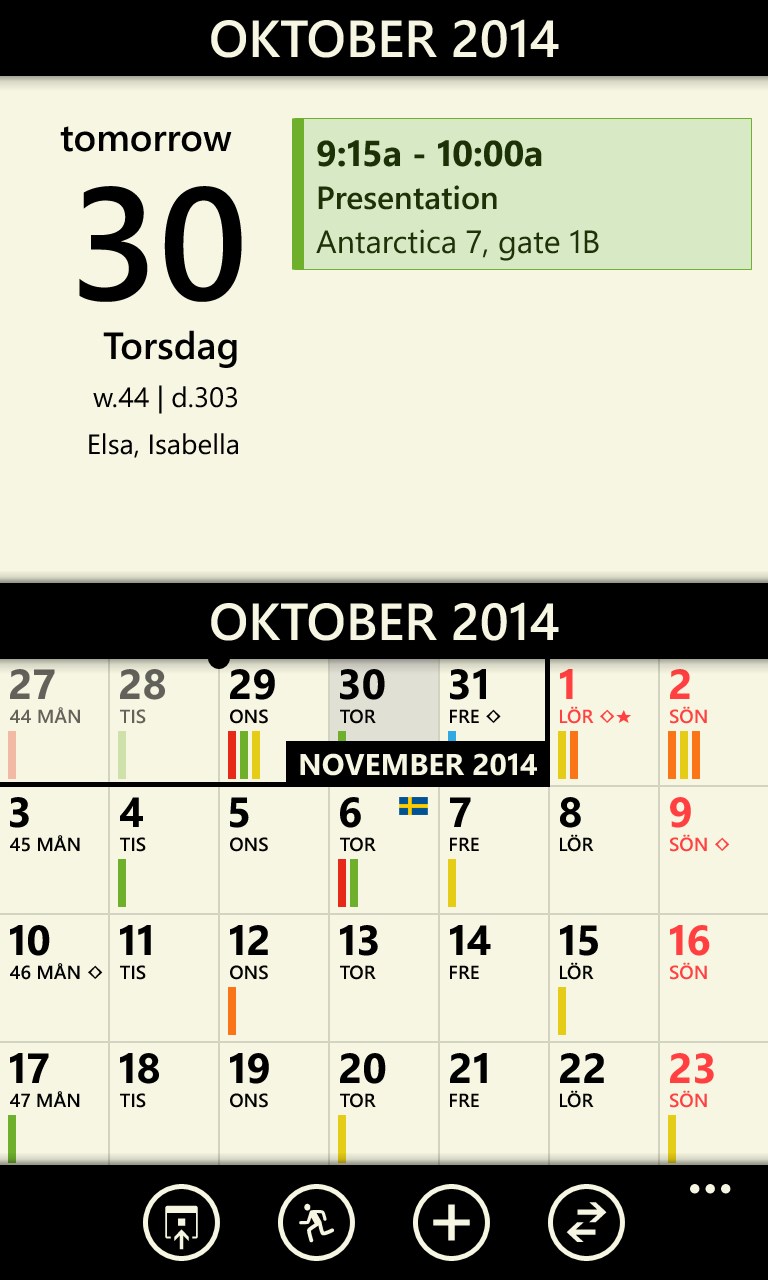
Task: Select Saturday 1 November
Action: 603,720
